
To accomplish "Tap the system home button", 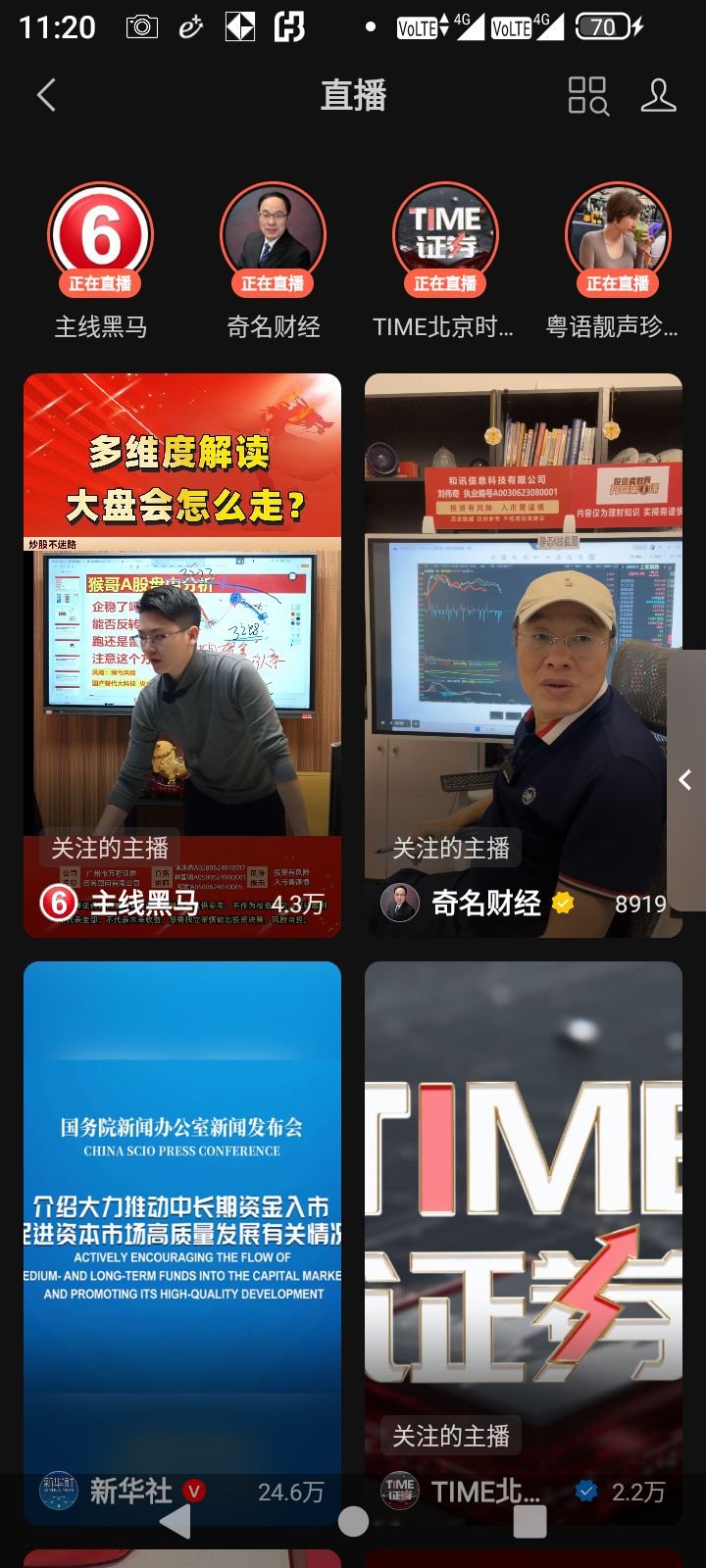I will tap(353, 1521).
